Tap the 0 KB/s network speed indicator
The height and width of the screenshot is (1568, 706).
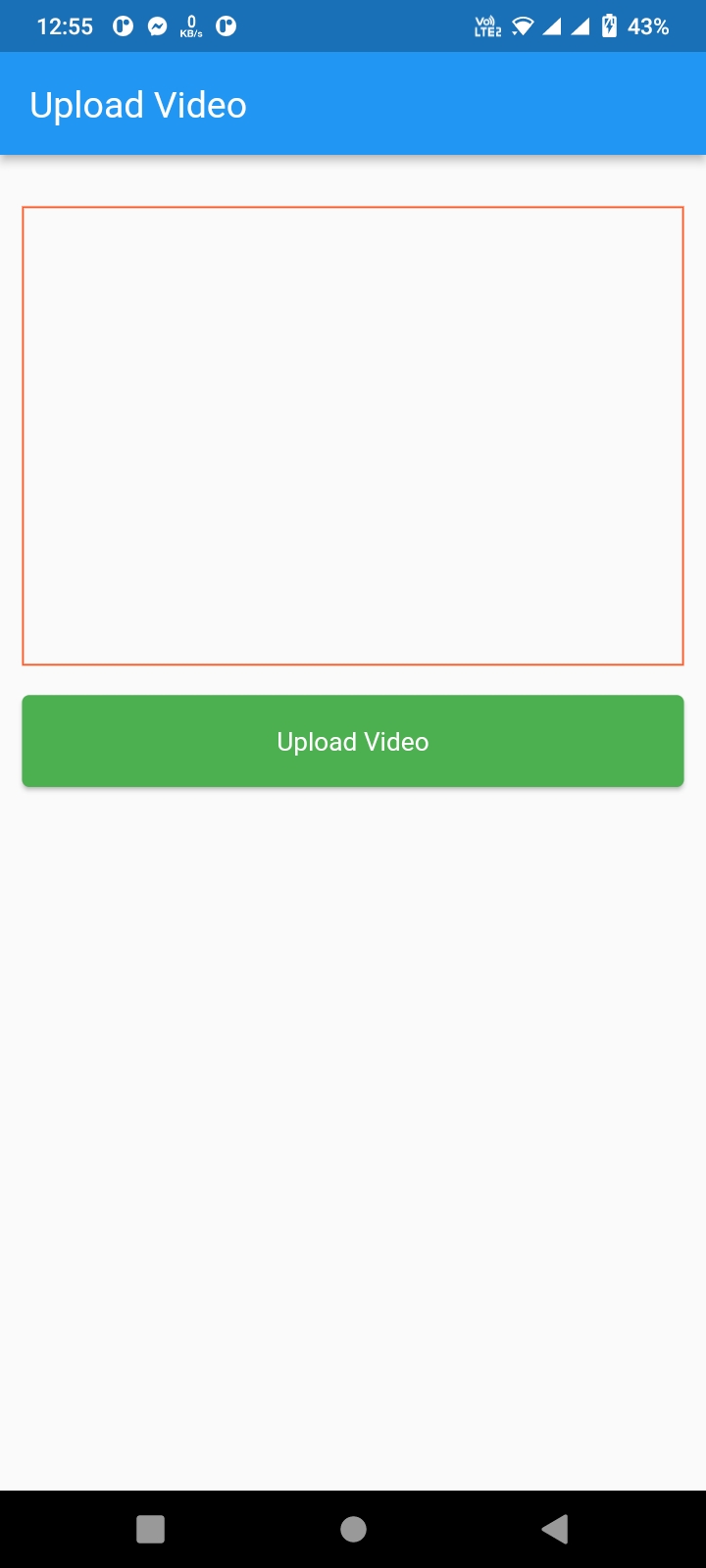(x=190, y=26)
